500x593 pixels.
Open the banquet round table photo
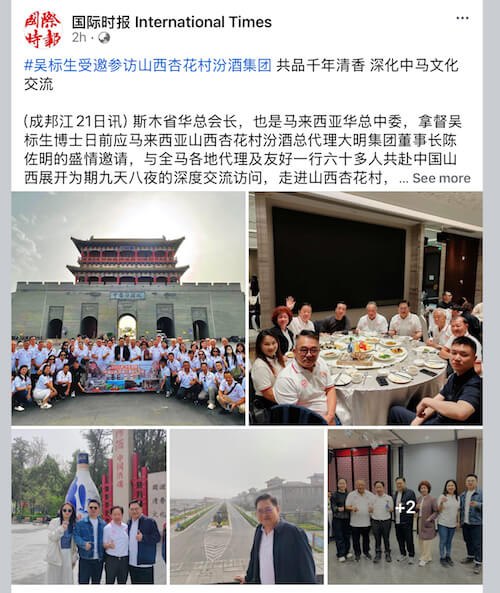[366, 308]
